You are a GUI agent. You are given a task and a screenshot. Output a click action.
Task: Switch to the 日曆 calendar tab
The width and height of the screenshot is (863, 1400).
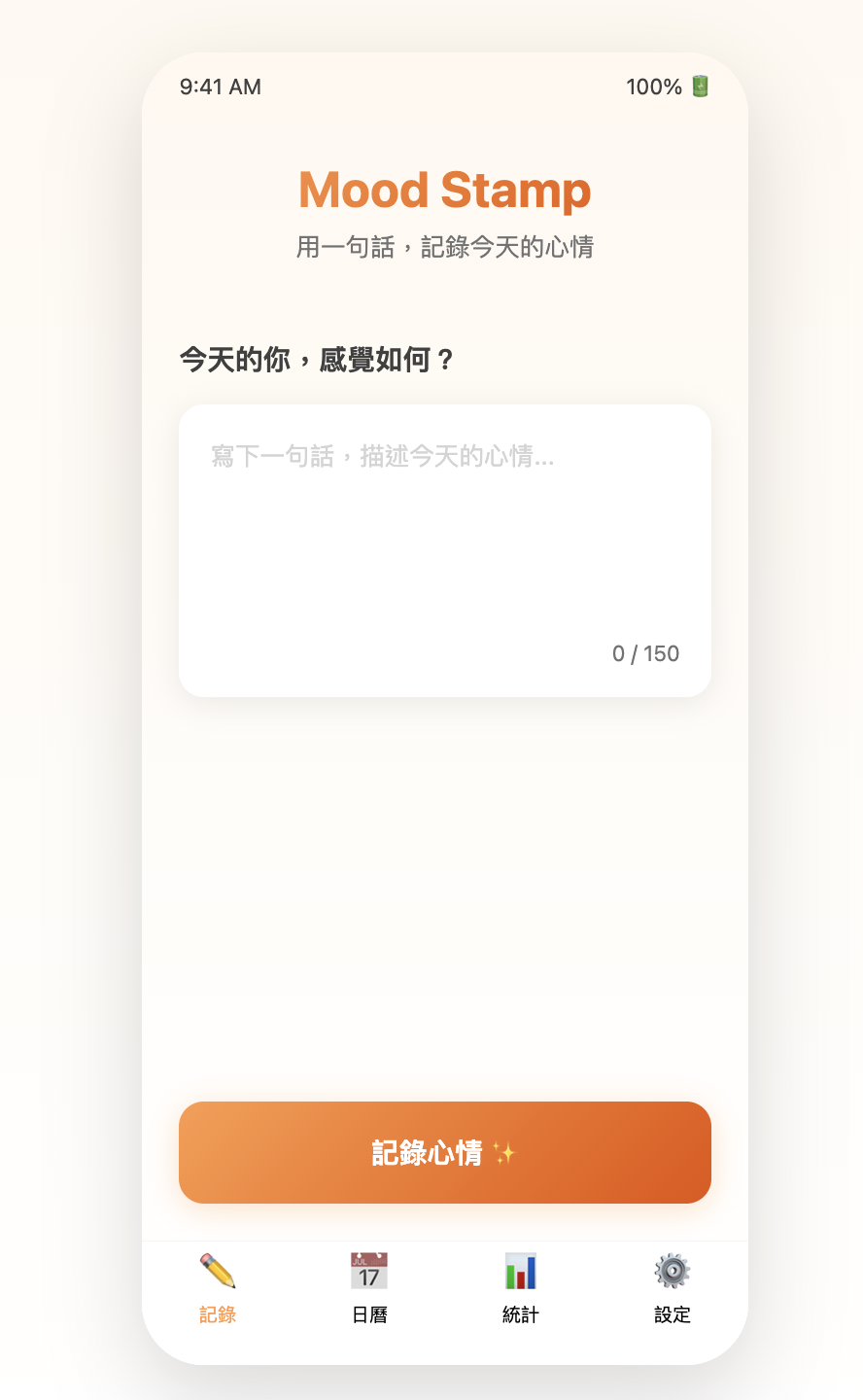(369, 1289)
